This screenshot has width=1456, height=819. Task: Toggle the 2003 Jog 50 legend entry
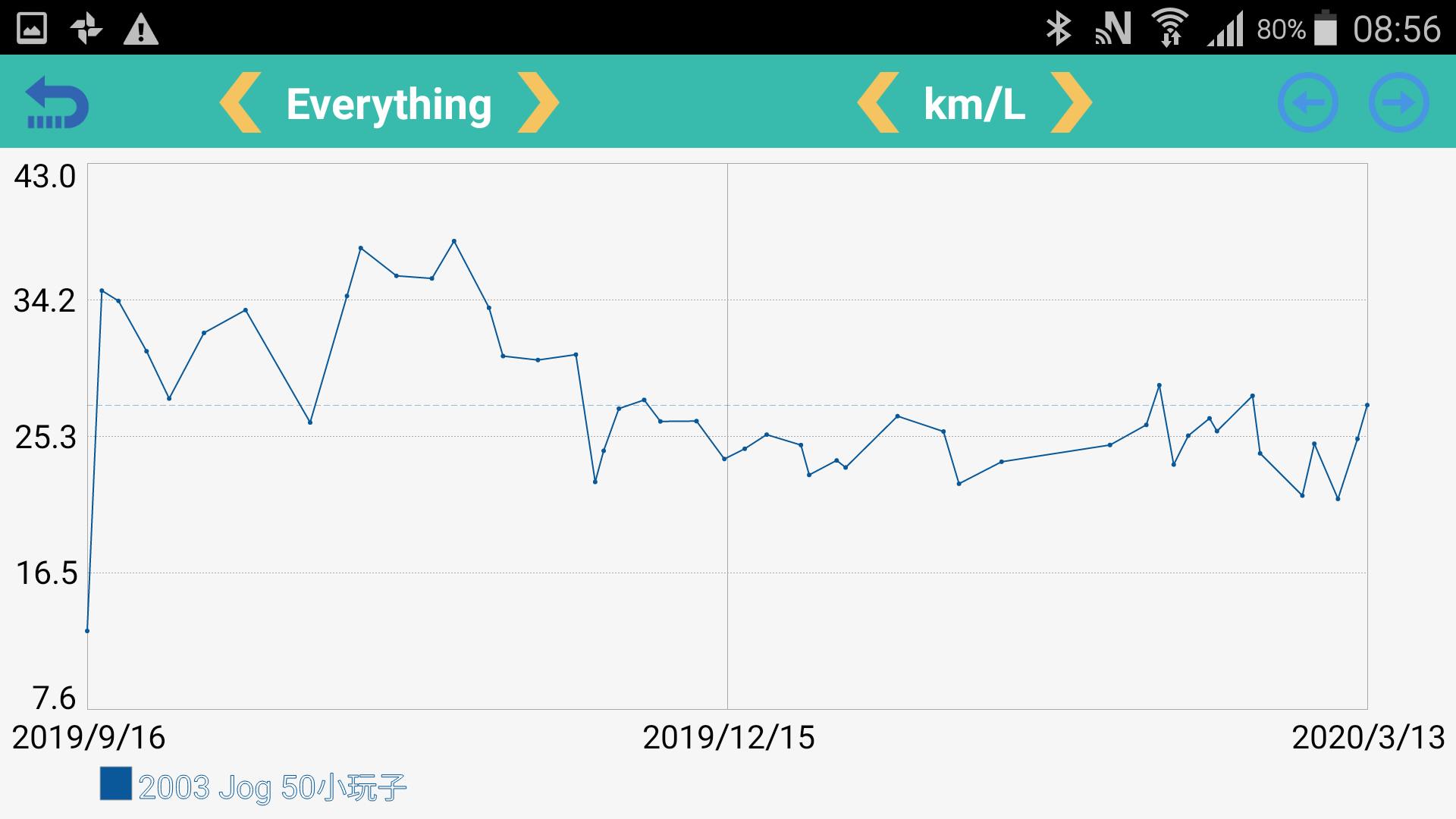254,786
